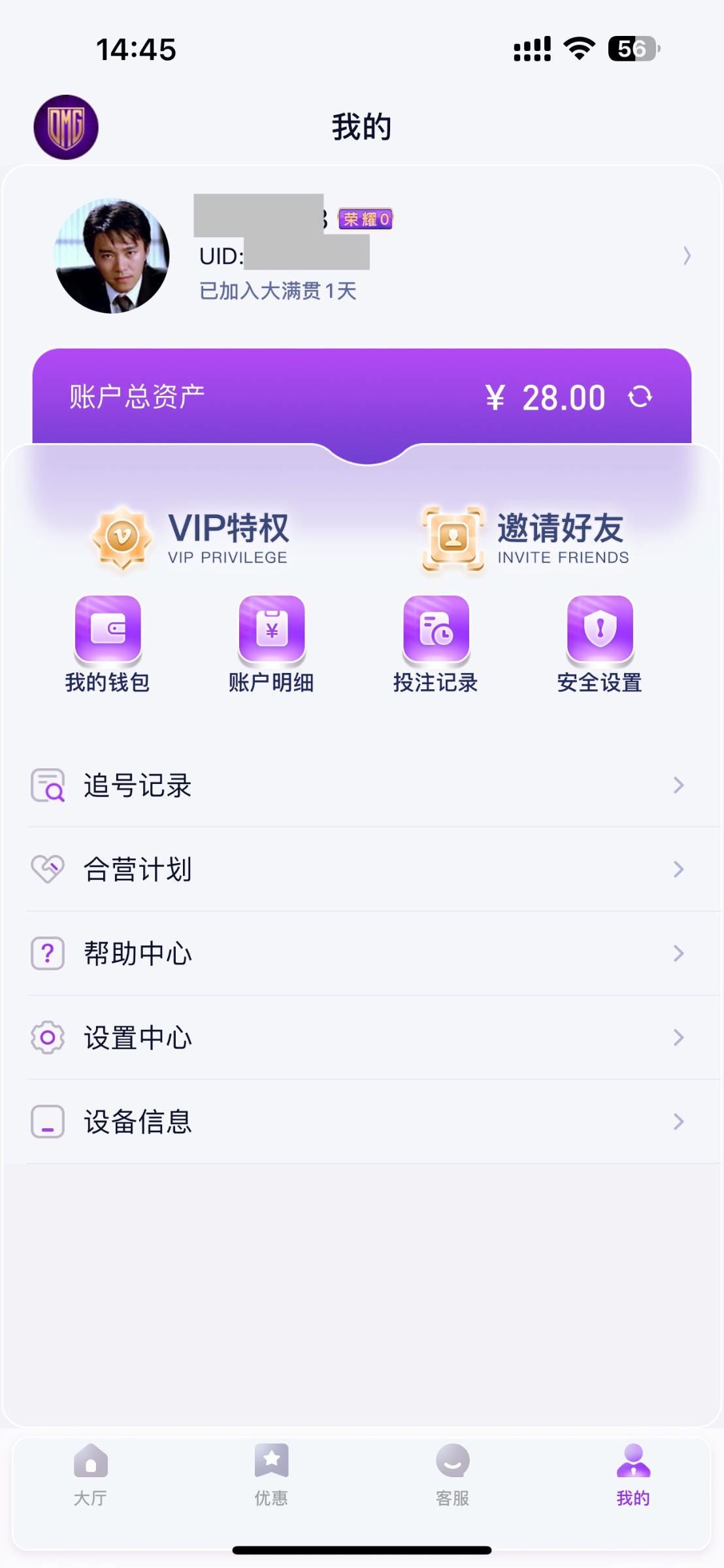Refresh the account total assets balance

tap(640, 397)
